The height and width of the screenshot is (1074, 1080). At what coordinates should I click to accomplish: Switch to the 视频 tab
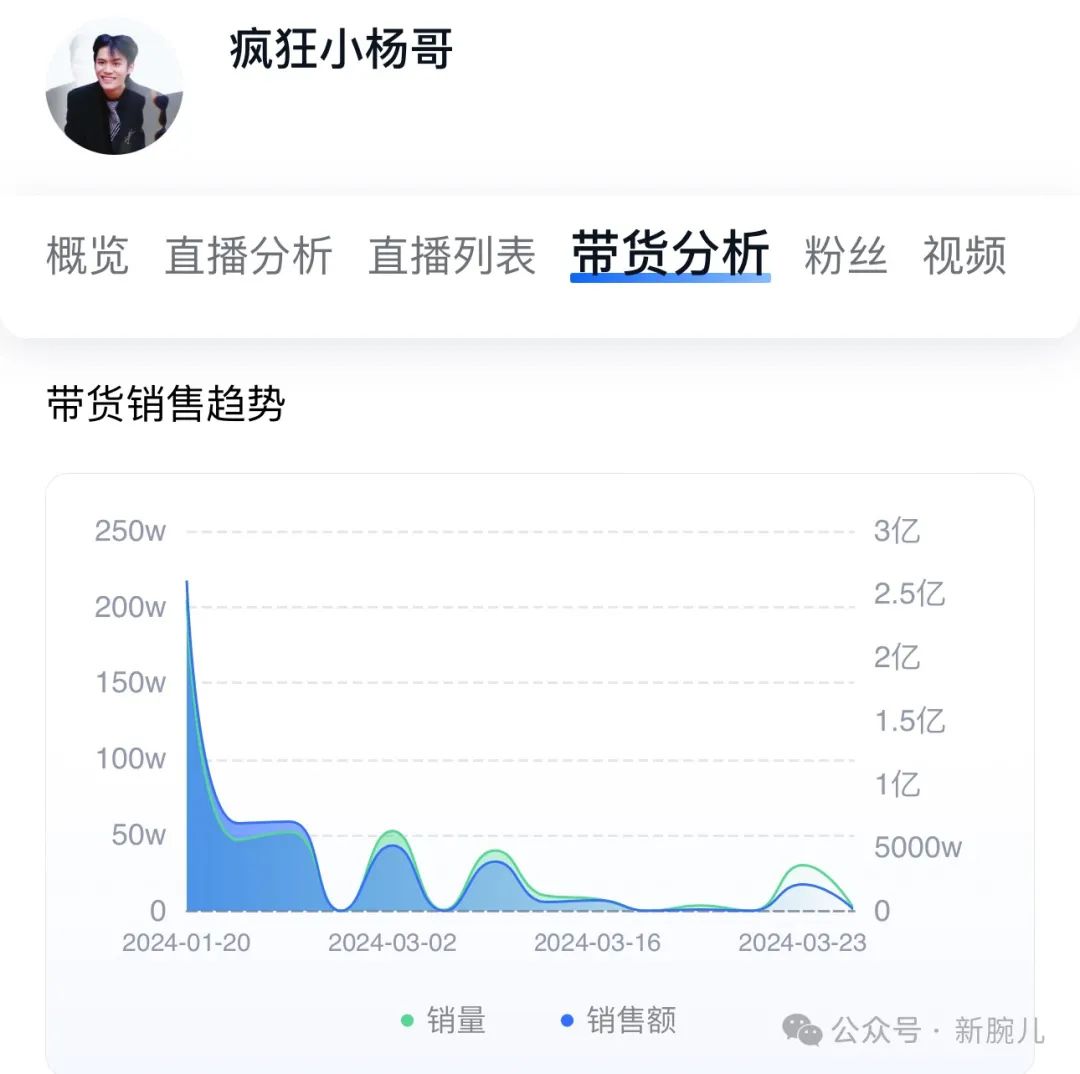[964, 255]
